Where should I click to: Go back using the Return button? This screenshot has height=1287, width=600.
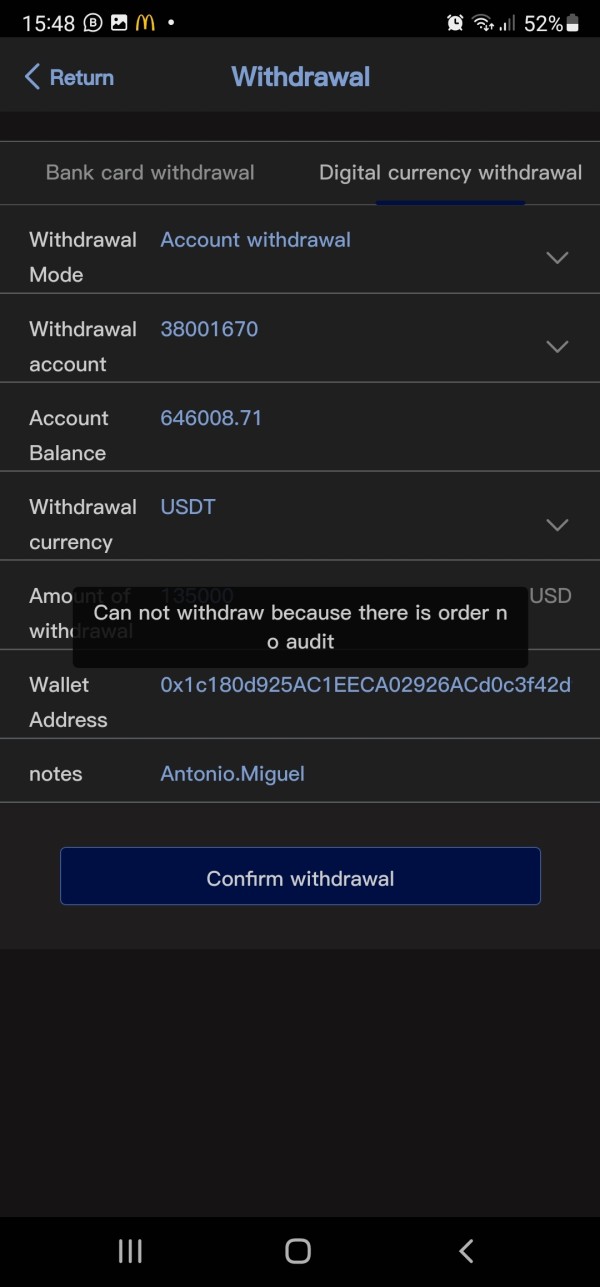coord(69,77)
